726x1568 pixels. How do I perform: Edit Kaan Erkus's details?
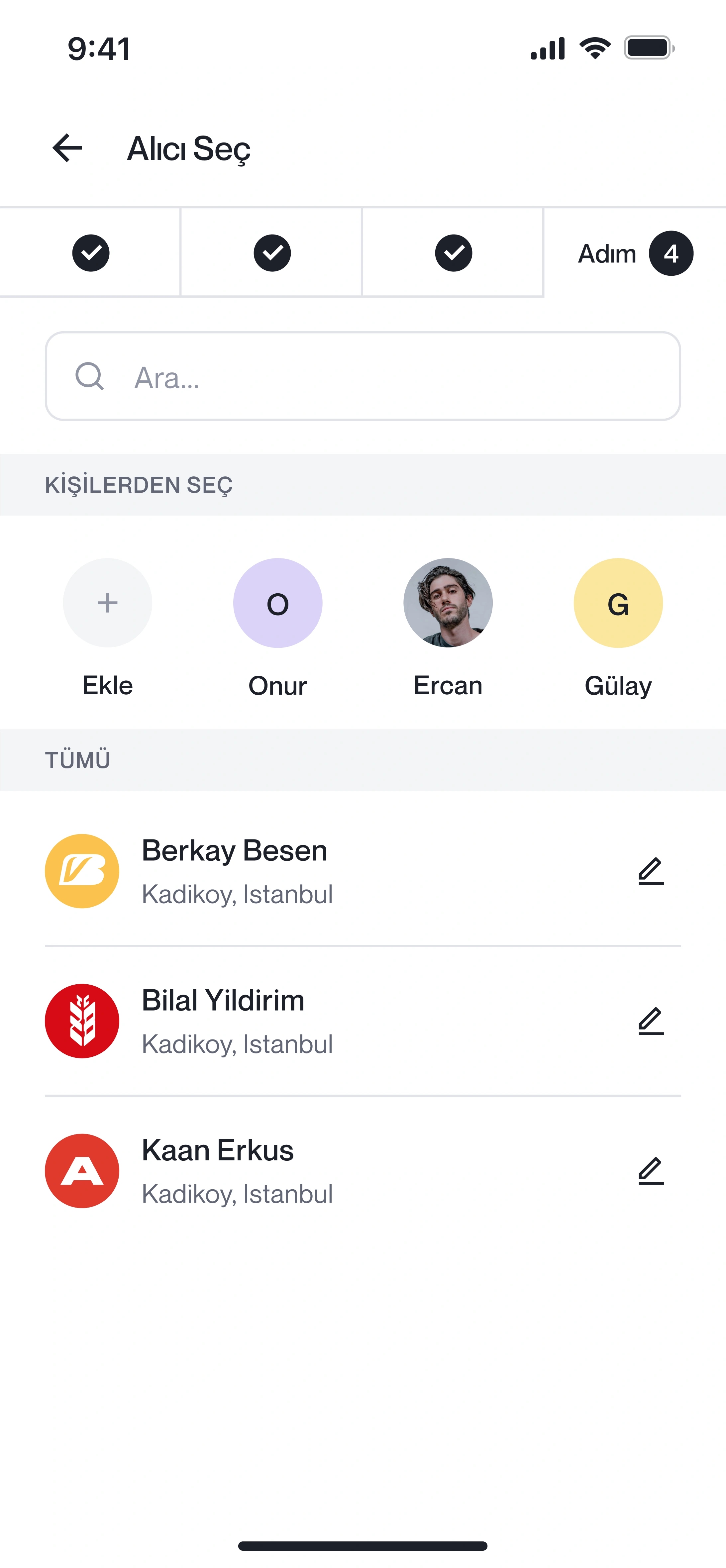coord(651,1171)
